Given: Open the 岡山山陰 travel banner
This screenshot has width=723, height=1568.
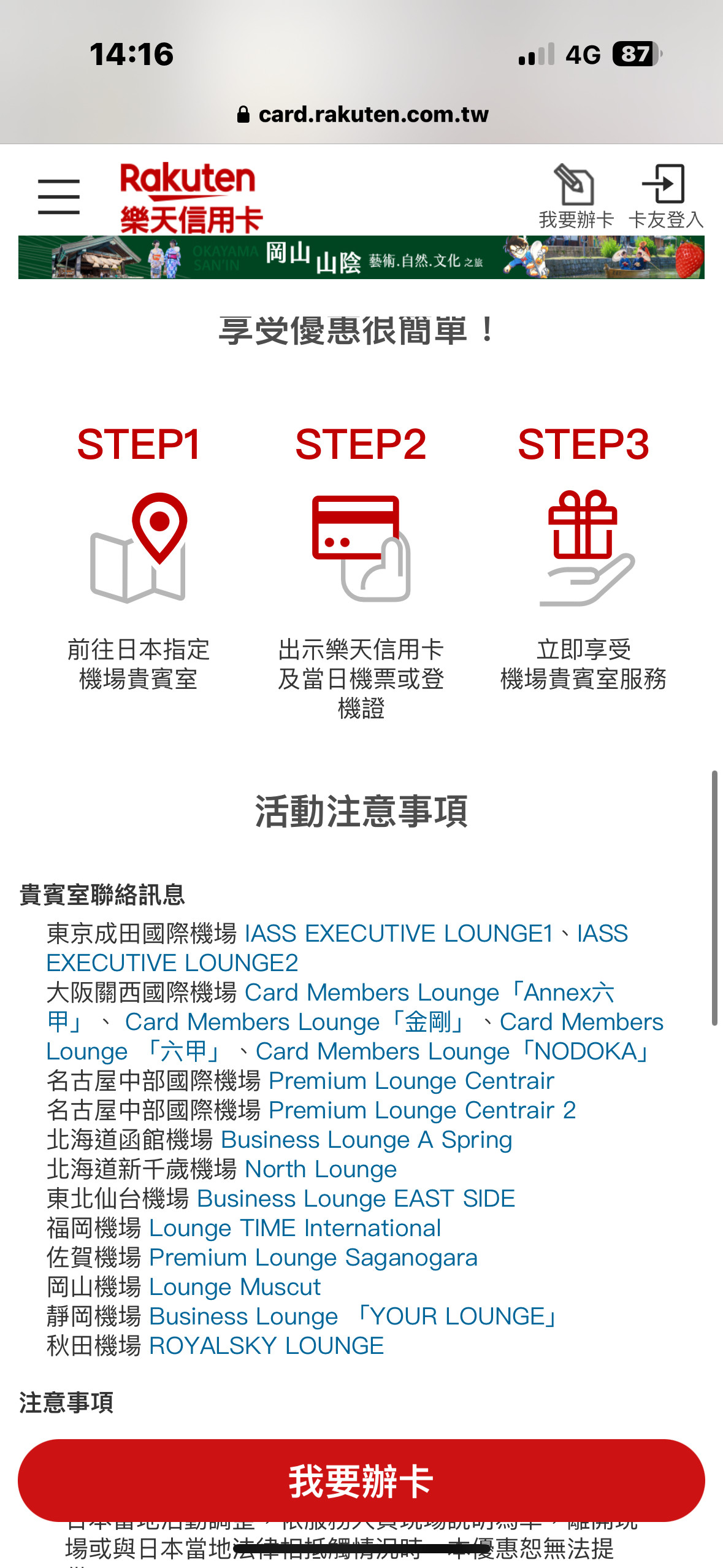Looking at the screenshot, I should [361, 258].
